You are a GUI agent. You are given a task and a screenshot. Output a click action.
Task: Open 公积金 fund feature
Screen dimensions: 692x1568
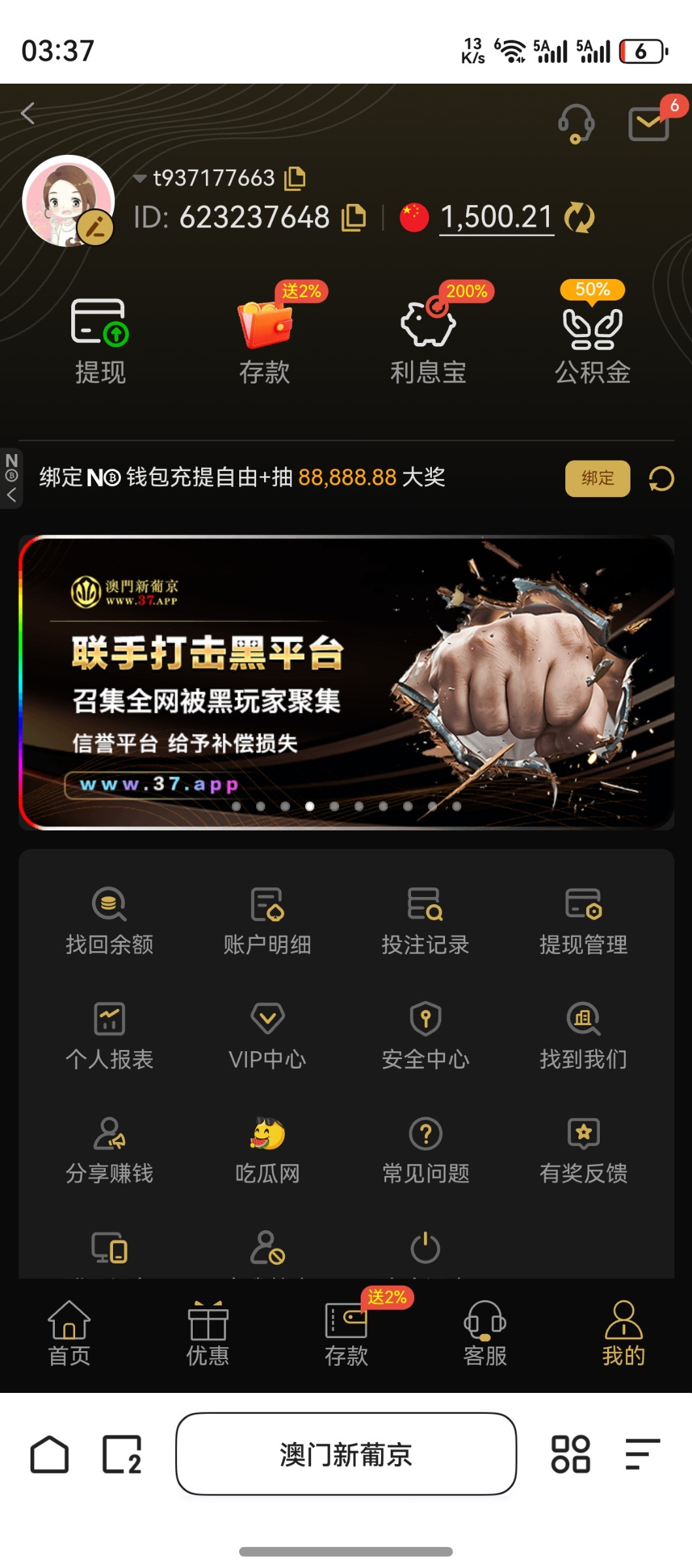[592, 341]
